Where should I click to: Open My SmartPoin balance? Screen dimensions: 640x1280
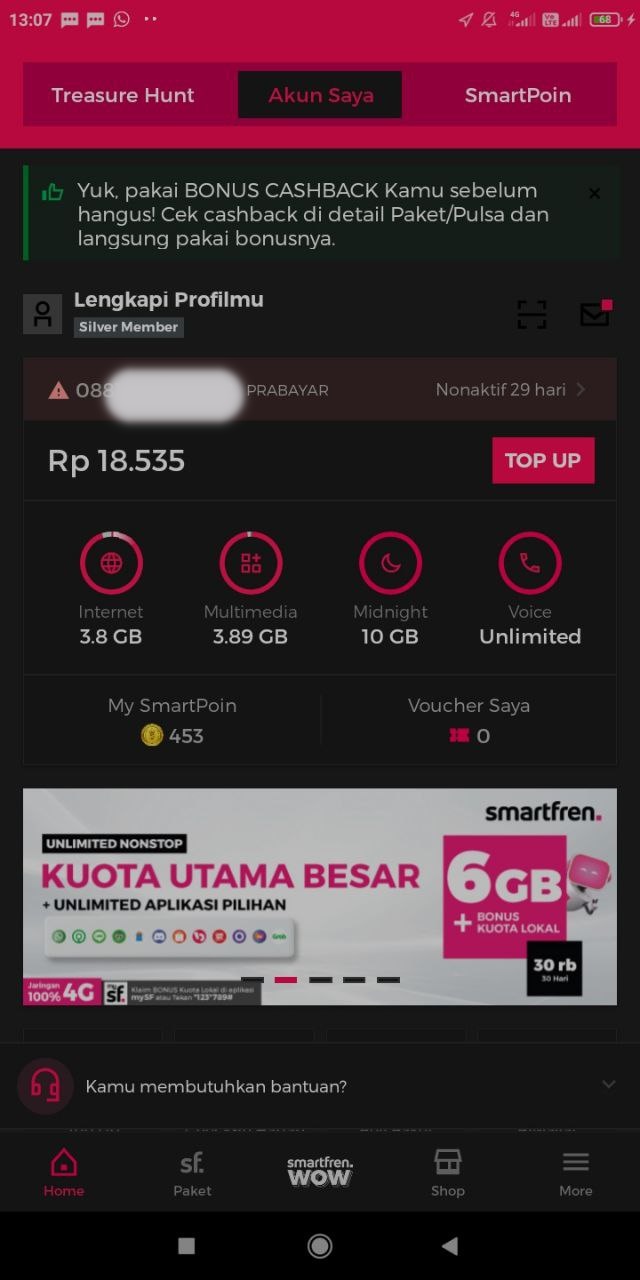click(172, 720)
